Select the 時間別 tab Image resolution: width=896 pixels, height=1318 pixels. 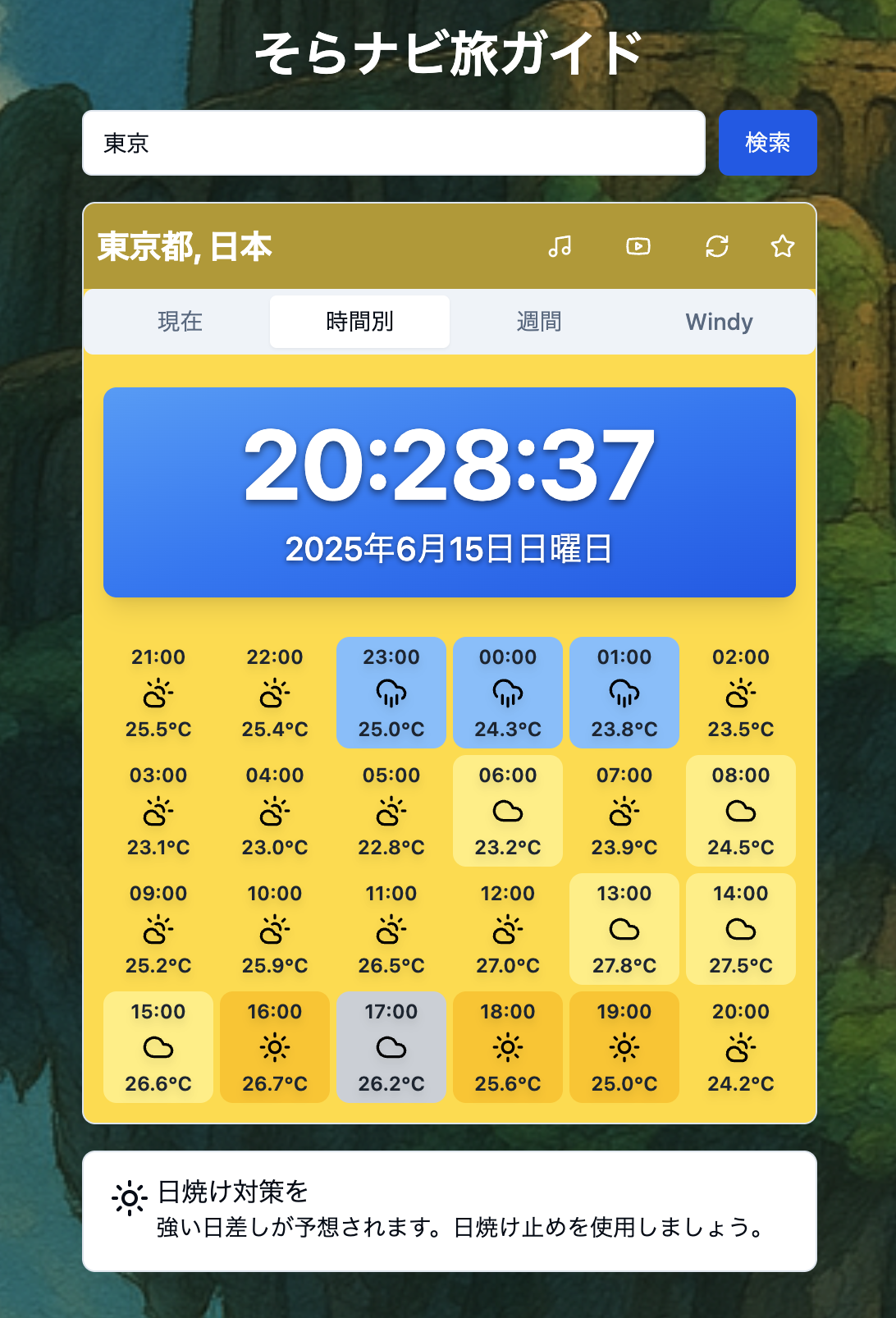click(x=359, y=322)
